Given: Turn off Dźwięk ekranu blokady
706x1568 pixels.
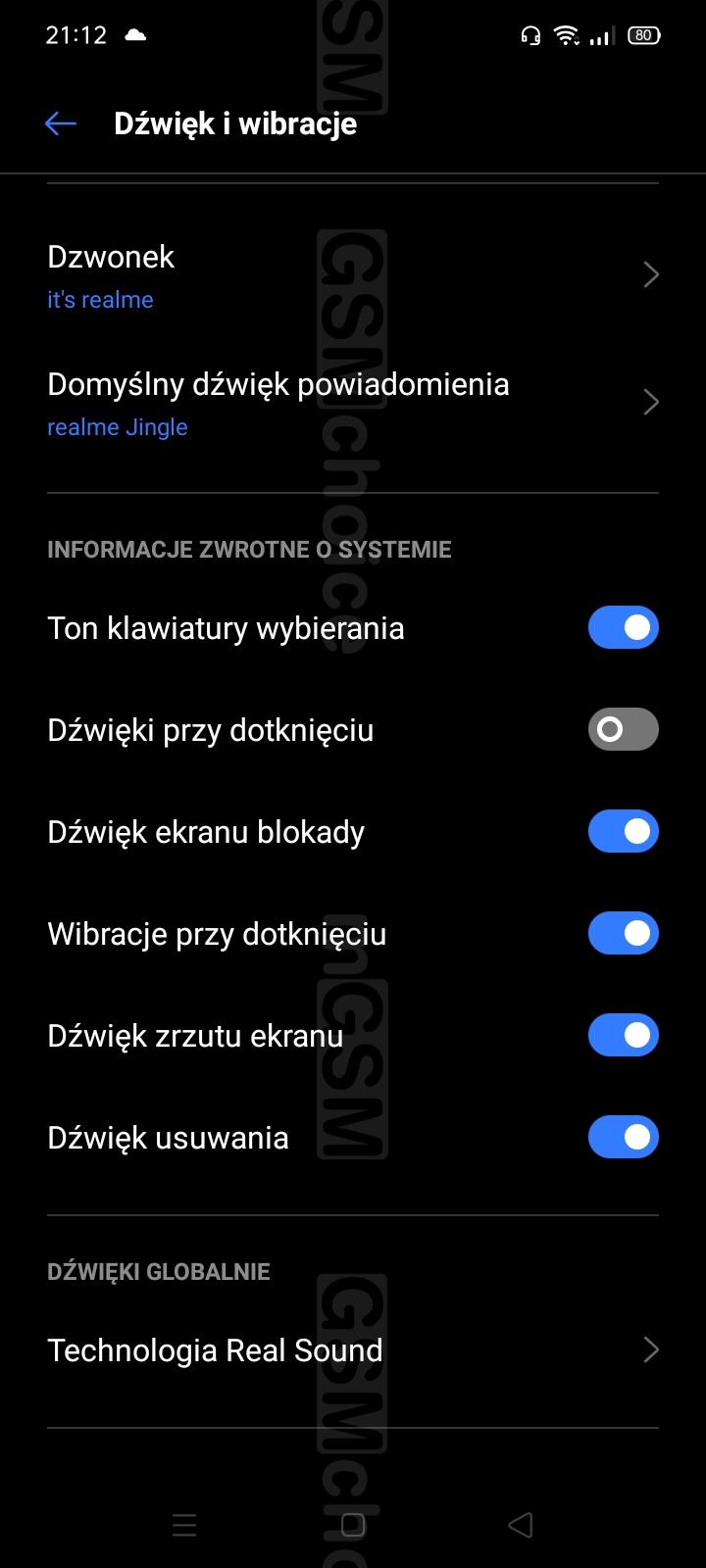Looking at the screenshot, I should pyautogui.click(x=624, y=831).
